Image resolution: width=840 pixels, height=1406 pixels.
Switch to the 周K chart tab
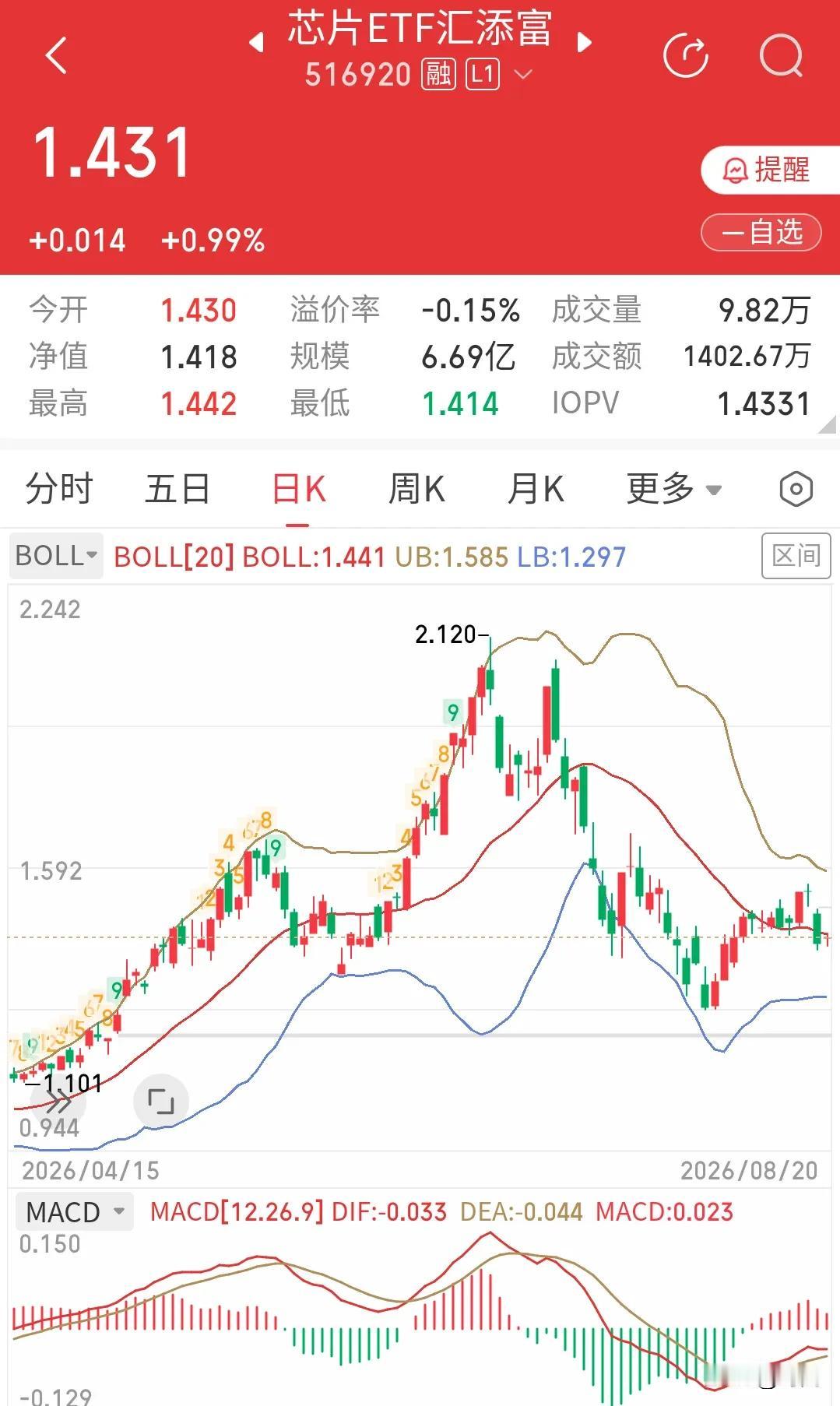[416, 489]
